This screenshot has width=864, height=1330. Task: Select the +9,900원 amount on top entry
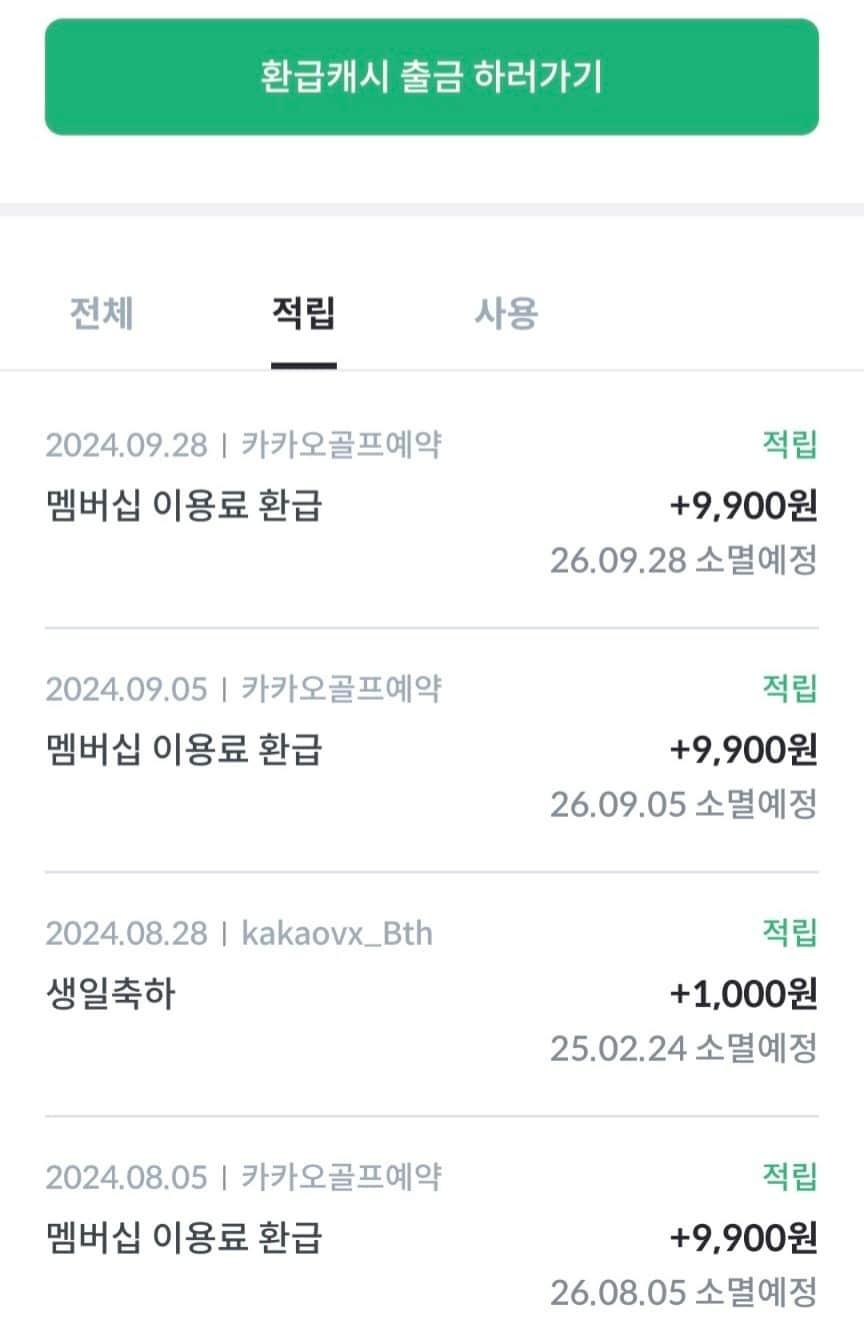[747, 505]
